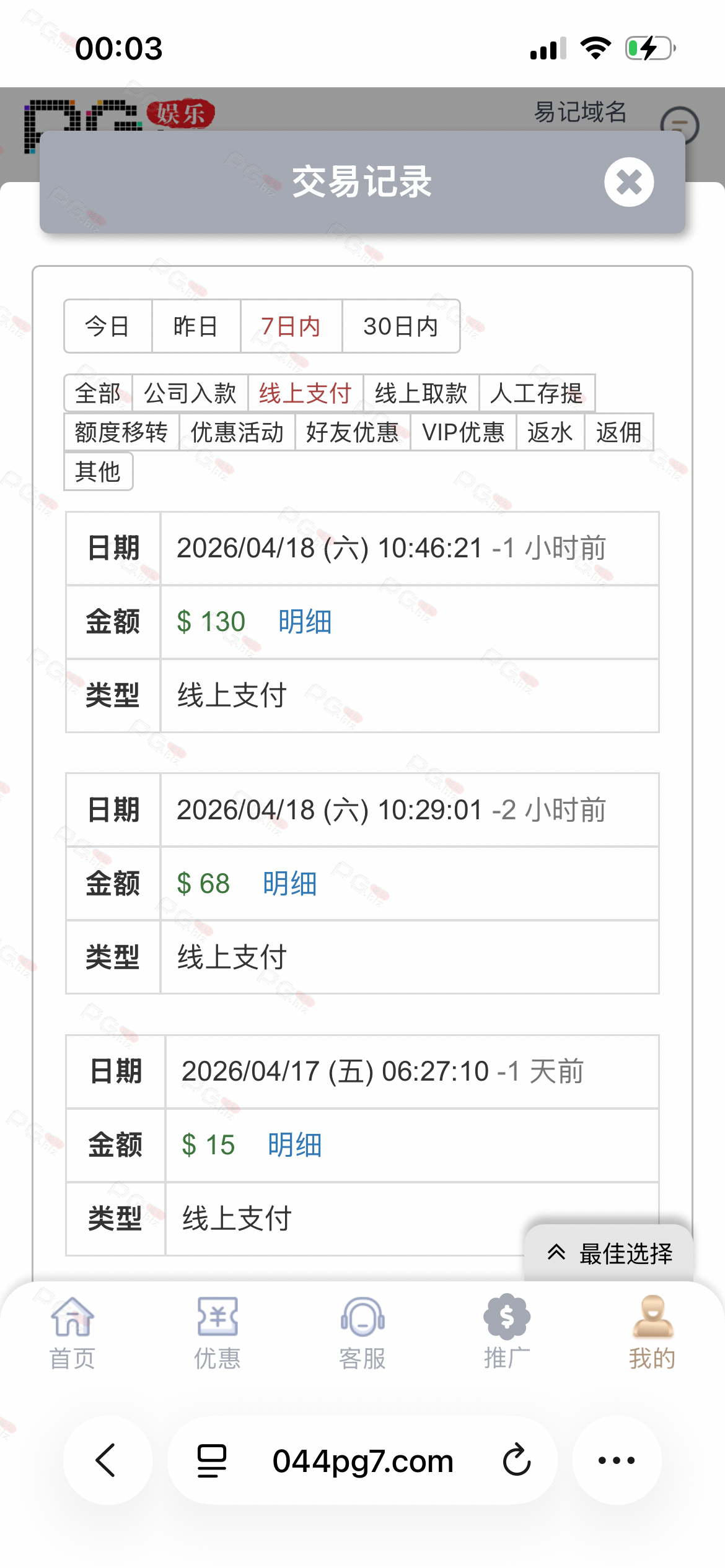Reload the page in browser
This screenshot has height=1568, width=725.
coord(516,1461)
